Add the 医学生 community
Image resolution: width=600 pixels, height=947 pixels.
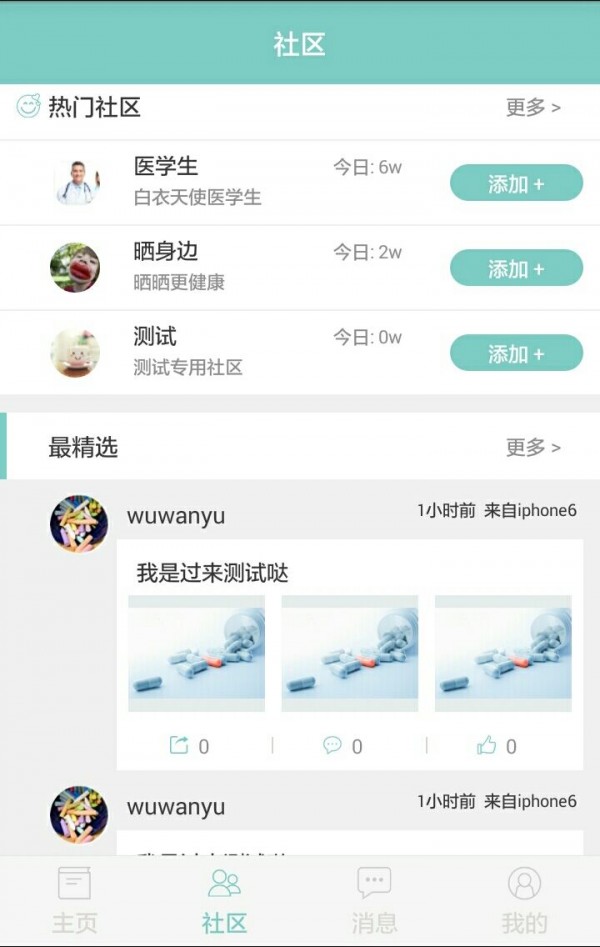[516, 183]
